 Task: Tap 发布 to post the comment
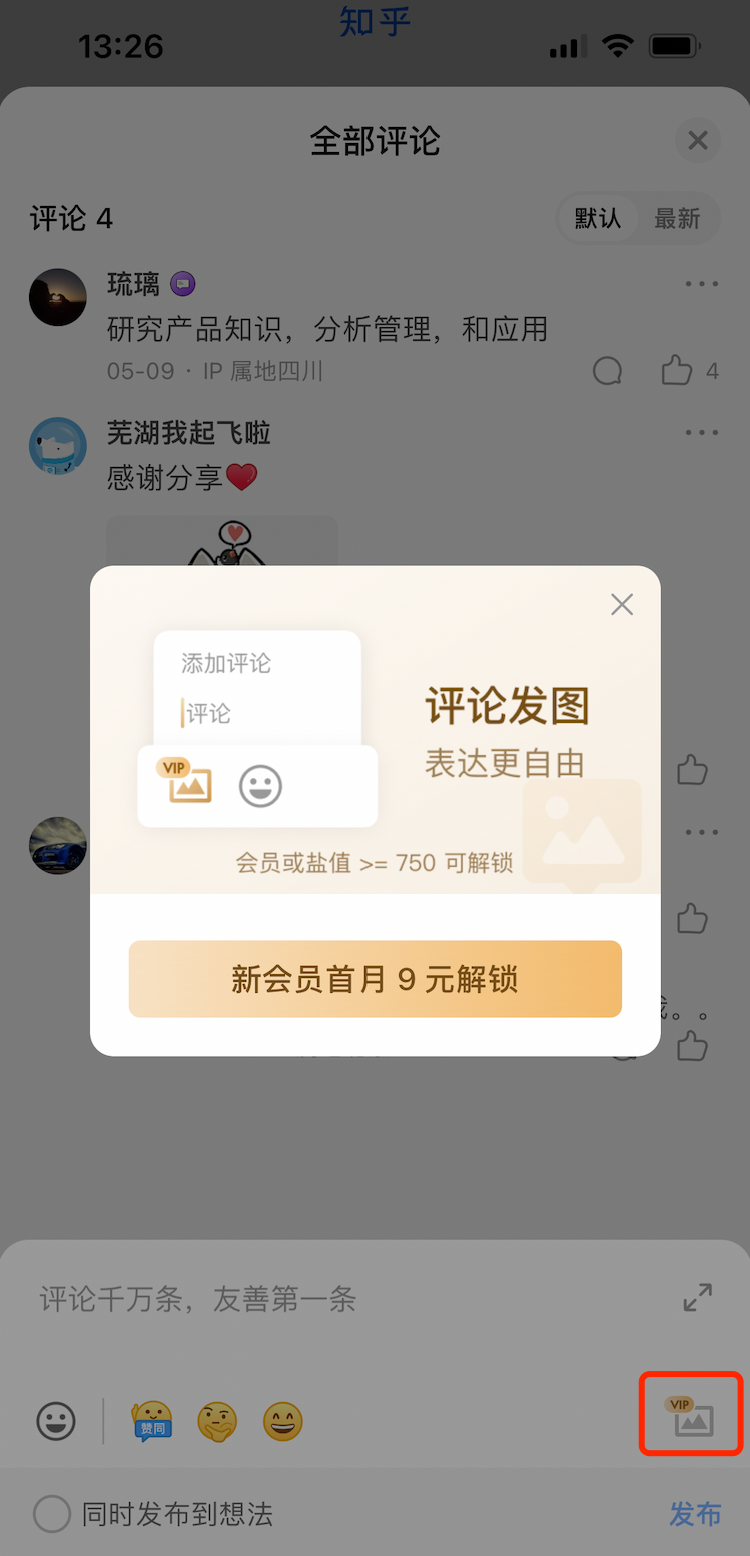click(695, 1514)
